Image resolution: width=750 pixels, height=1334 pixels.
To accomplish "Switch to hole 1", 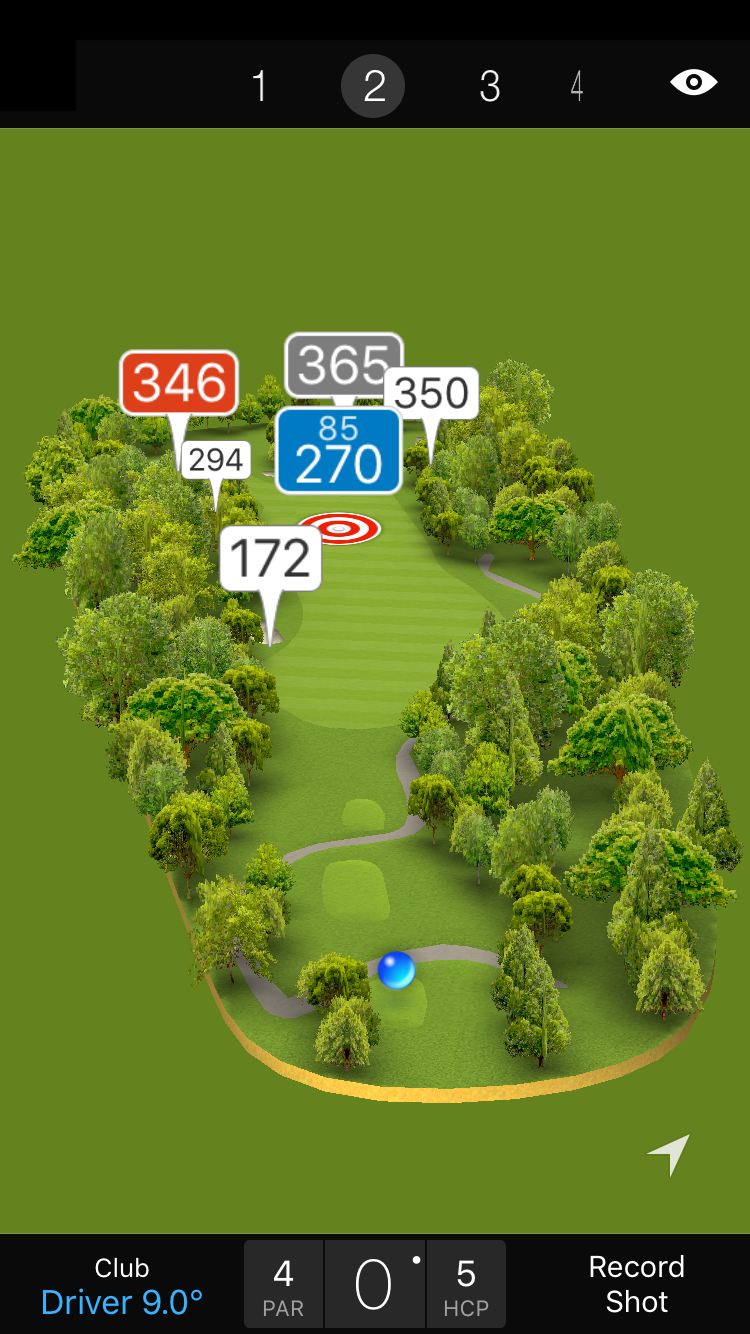I will click(x=259, y=86).
